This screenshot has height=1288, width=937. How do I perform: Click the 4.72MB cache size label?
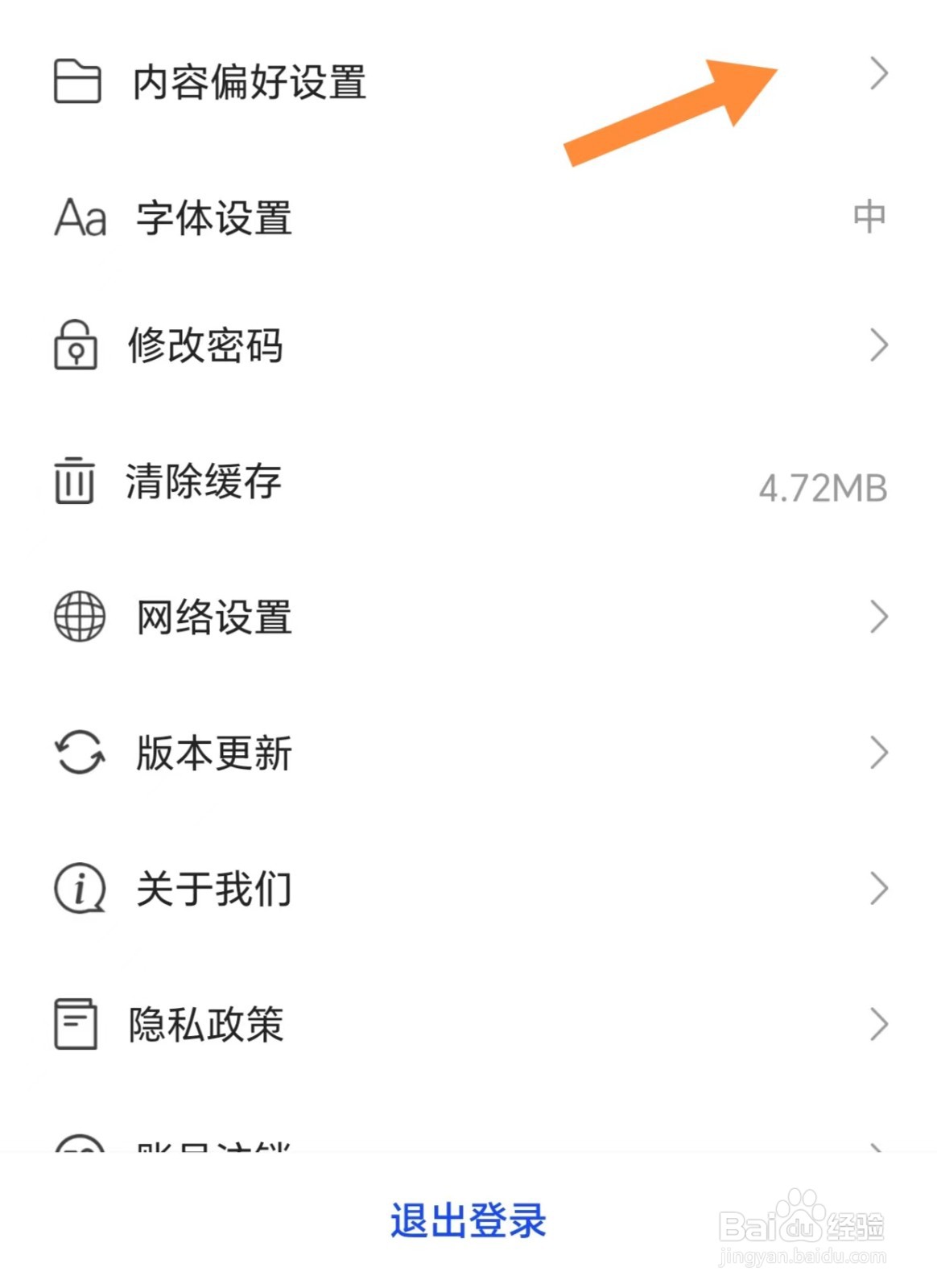coord(823,485)
